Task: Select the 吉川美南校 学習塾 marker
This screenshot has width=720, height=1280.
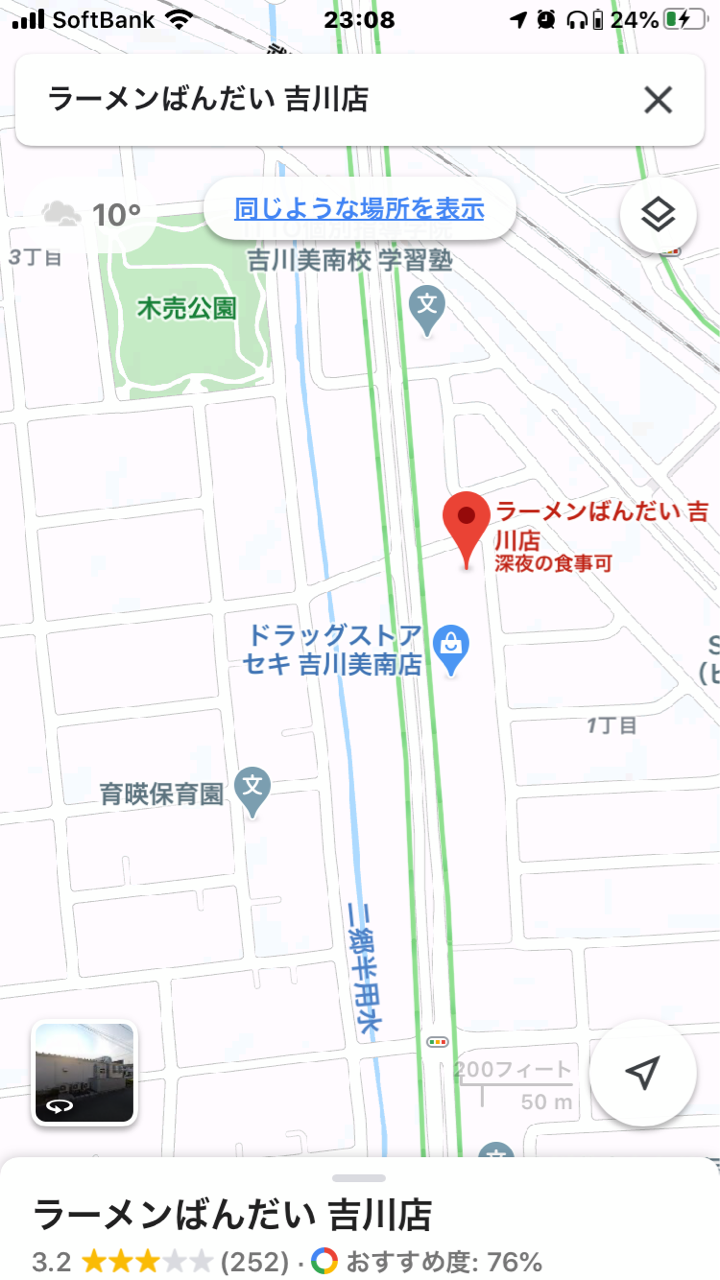Action: pyautogui.click(x=427, y=310)
